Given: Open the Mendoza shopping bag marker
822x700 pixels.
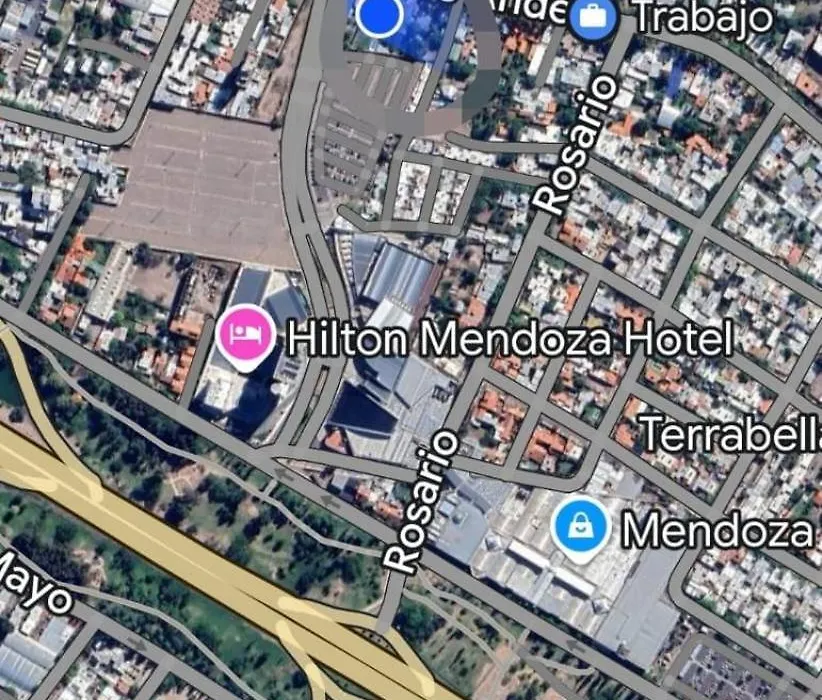Looking at the screenshot, I should pos(583,527).
